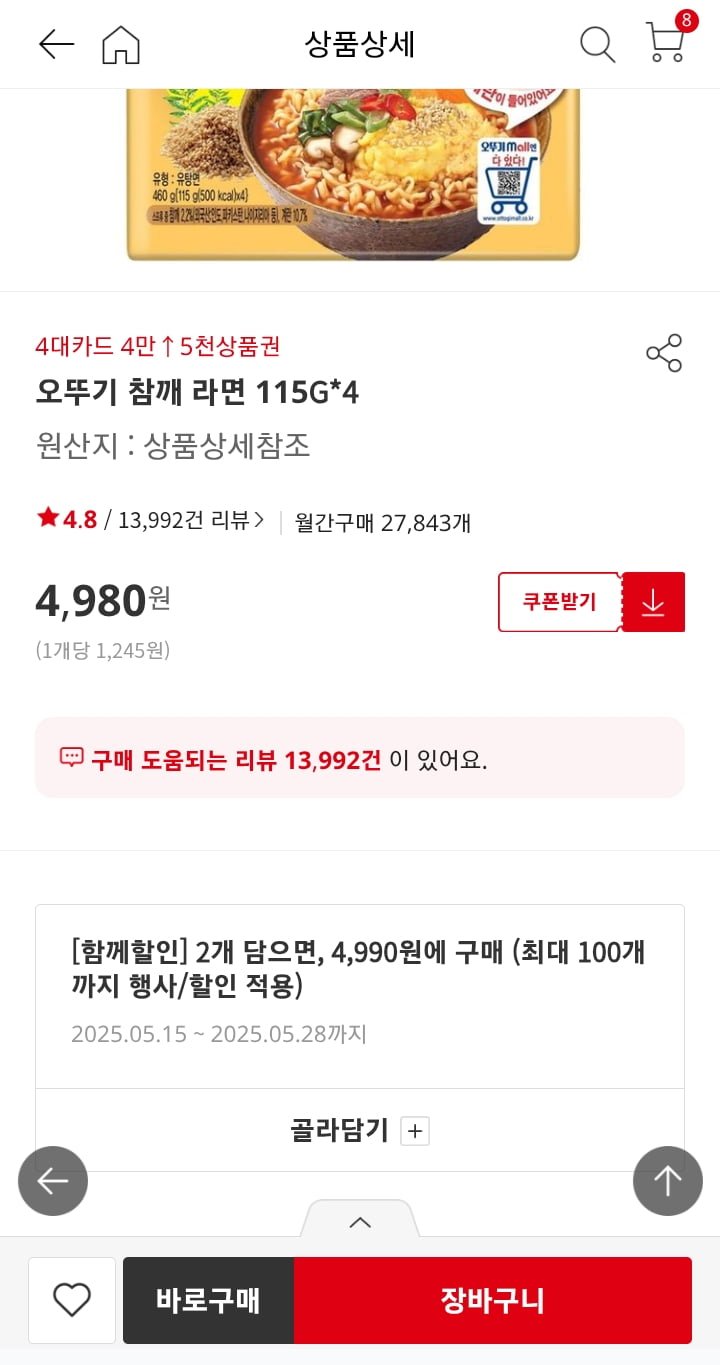
Task: Add product to wishlist with heart
Action: pos(72,1300)
